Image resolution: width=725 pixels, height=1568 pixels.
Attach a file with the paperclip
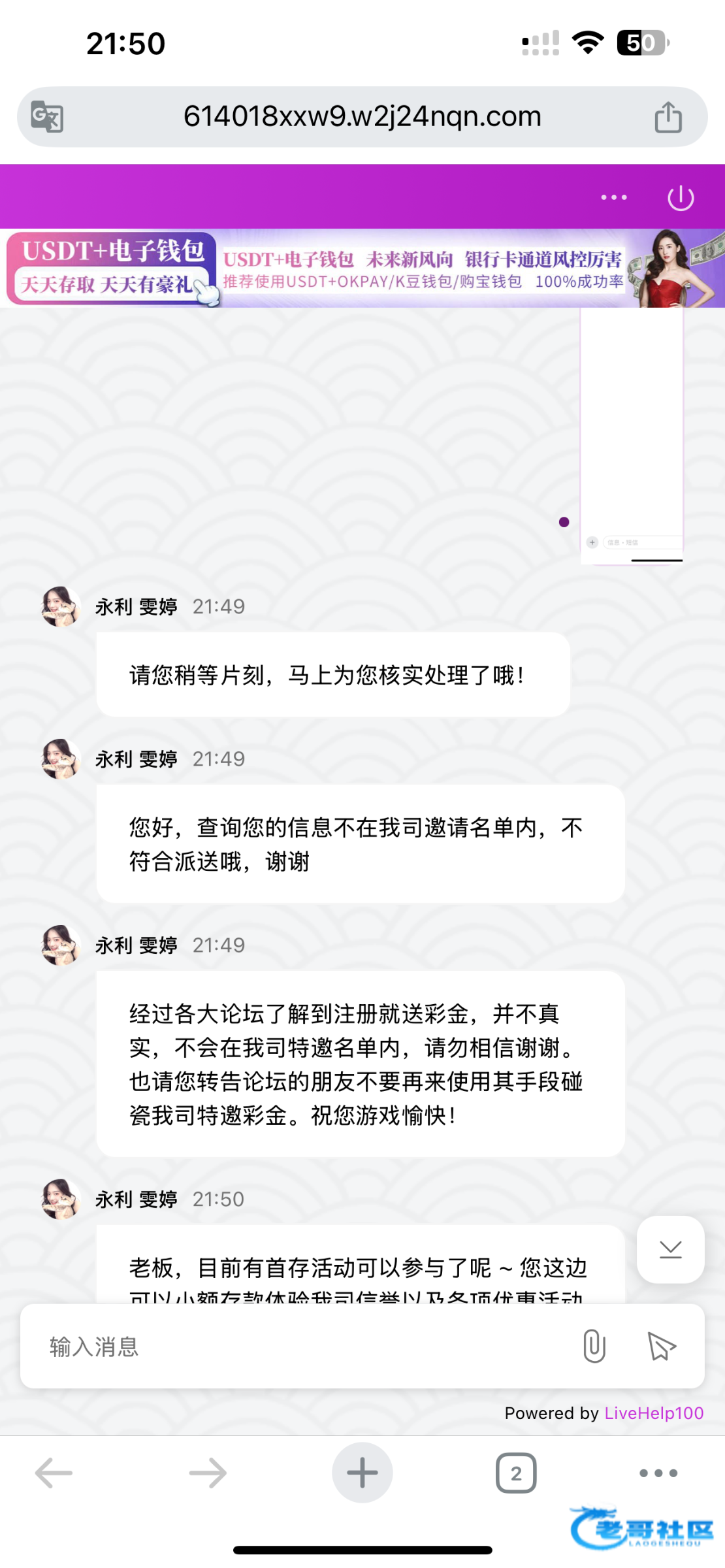pos(594,1347)
